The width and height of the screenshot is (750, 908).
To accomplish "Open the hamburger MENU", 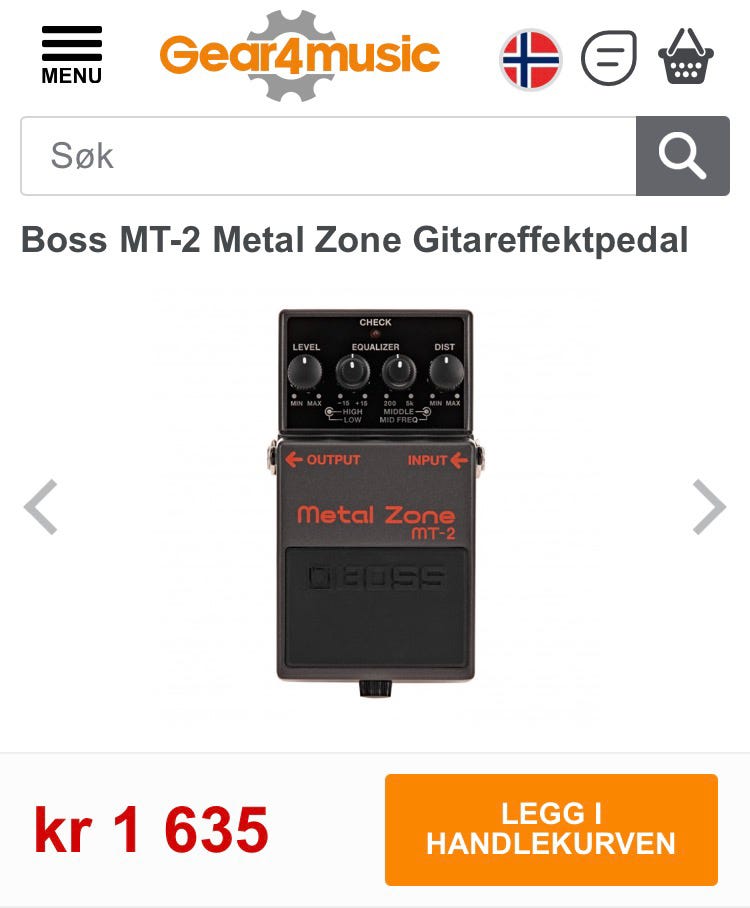I will click(x=71, y=55).
